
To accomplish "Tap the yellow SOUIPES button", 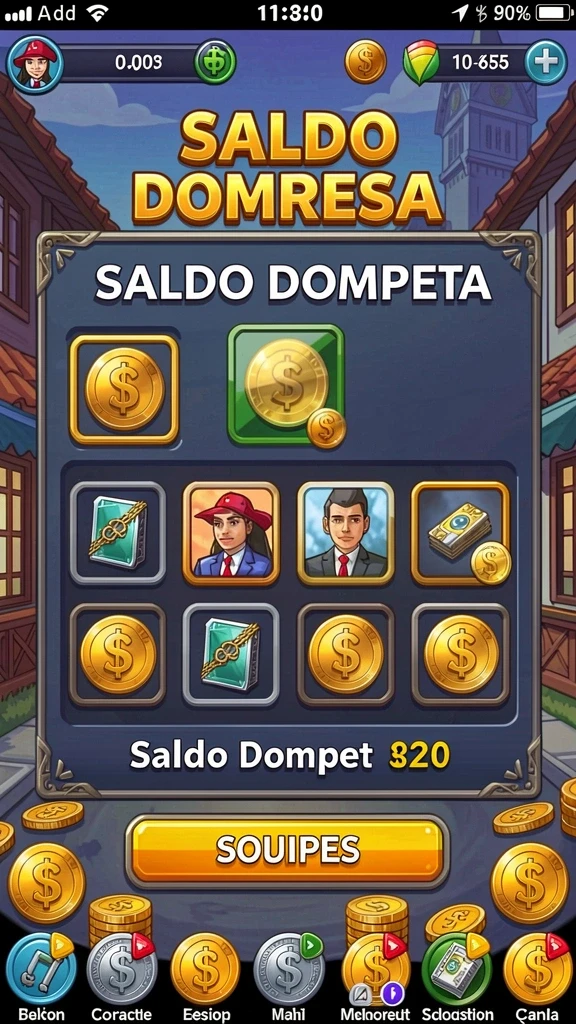I will click(287, 850).
